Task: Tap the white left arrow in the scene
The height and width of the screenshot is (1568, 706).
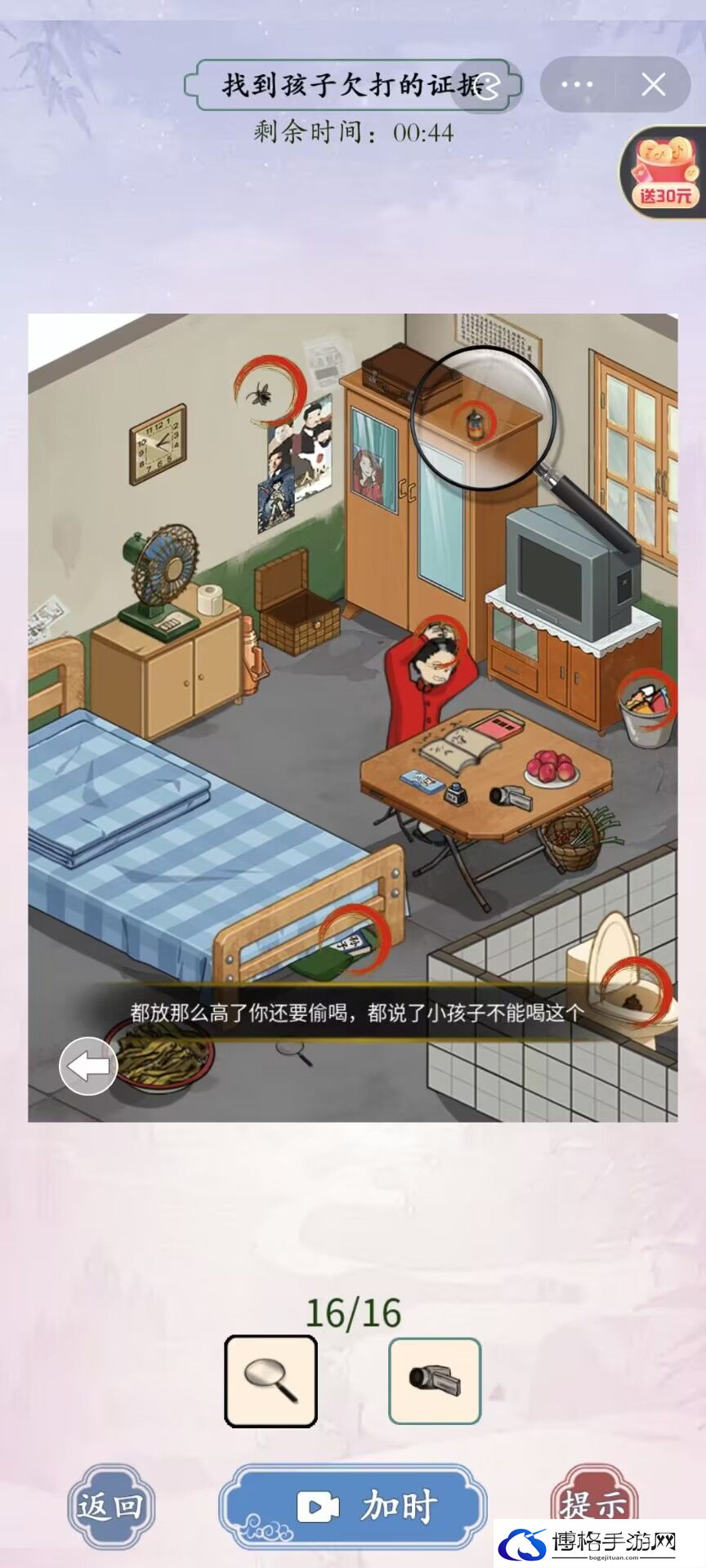Action: pyautogui.click(x=88, y=1066)
